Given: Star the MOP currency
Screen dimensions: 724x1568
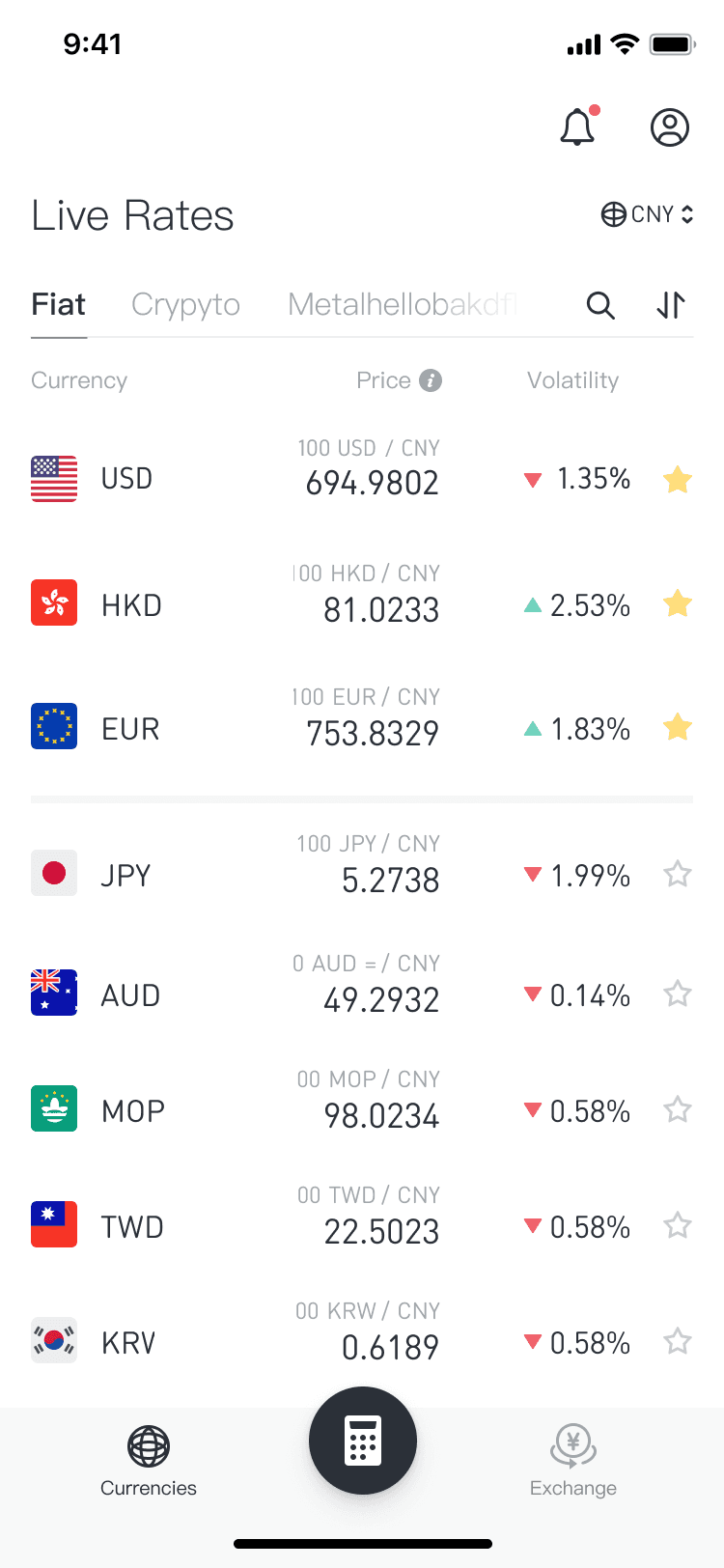Looking at the screenshot, I should 678,1110.
